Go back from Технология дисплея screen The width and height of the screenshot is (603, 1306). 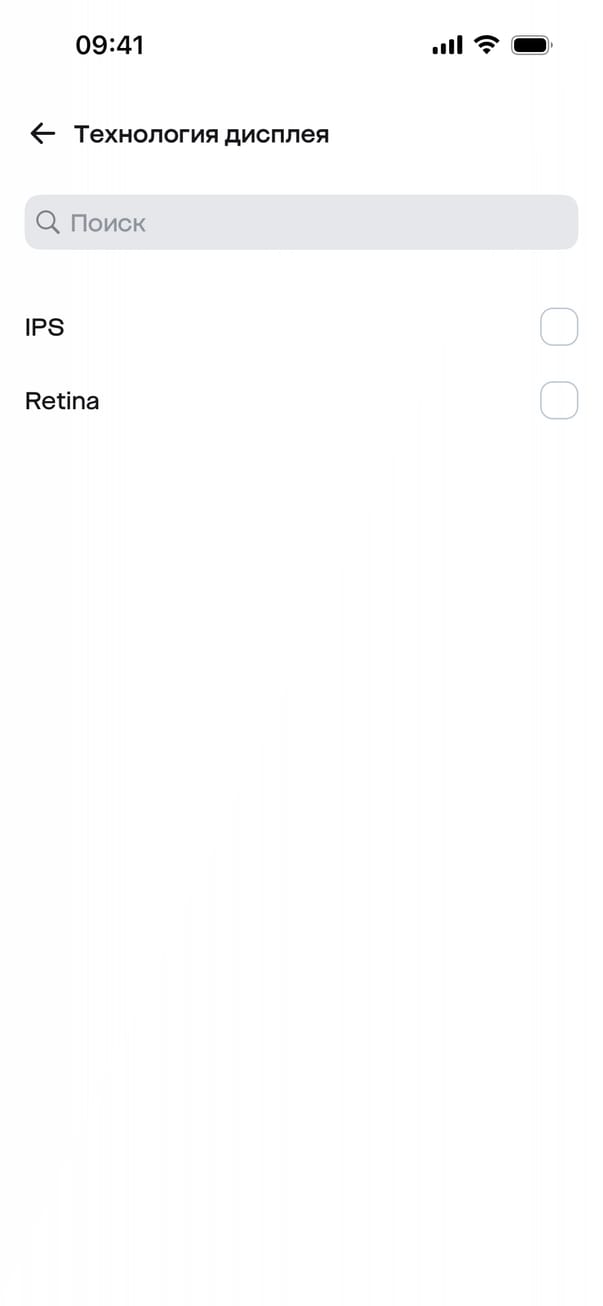[42, 134]
